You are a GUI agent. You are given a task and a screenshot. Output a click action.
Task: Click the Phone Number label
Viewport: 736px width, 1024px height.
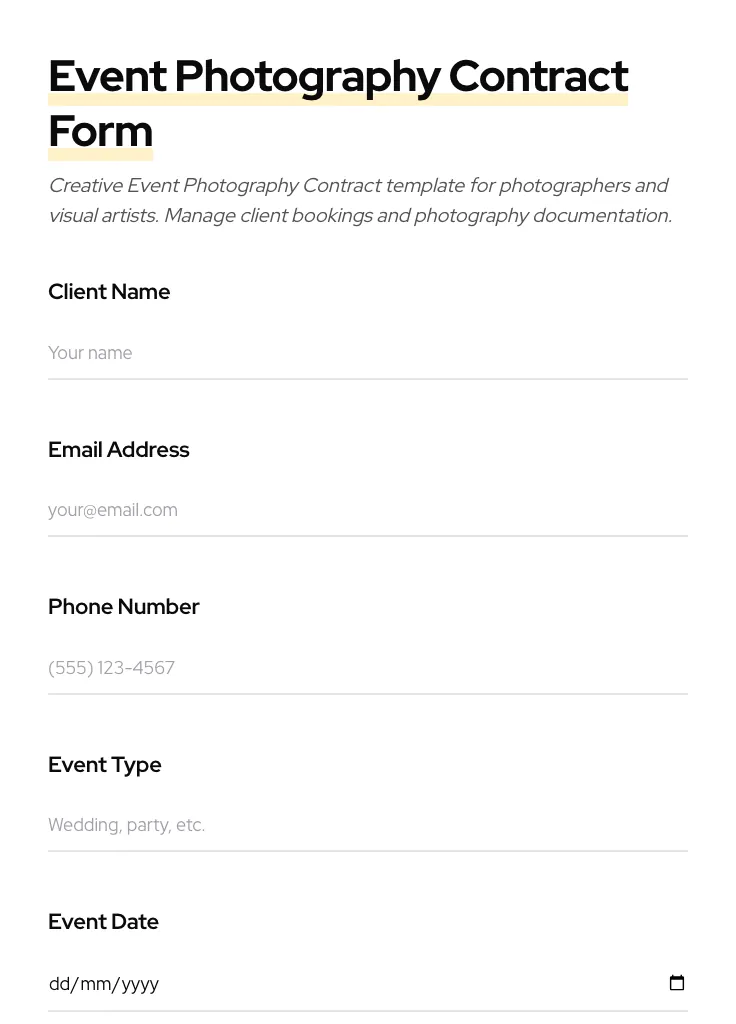point(123,607)
